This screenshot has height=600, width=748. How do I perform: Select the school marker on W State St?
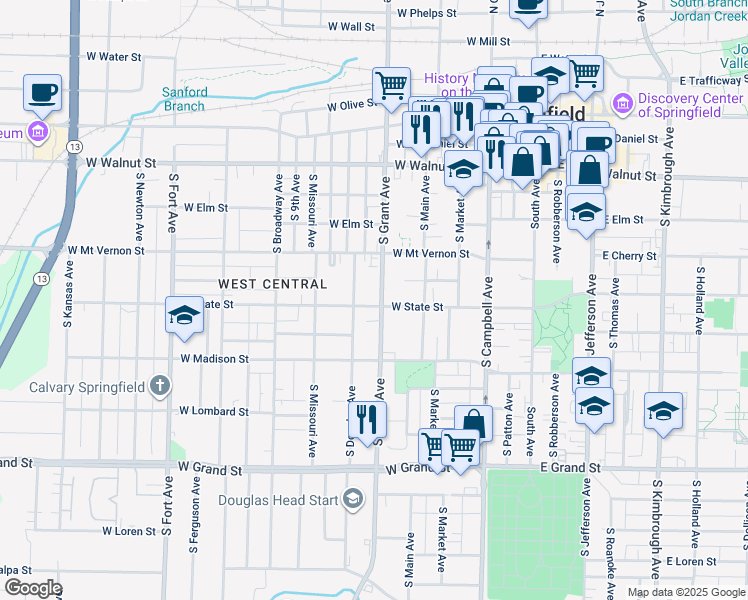pyautogui.click(x=184, y=316)
